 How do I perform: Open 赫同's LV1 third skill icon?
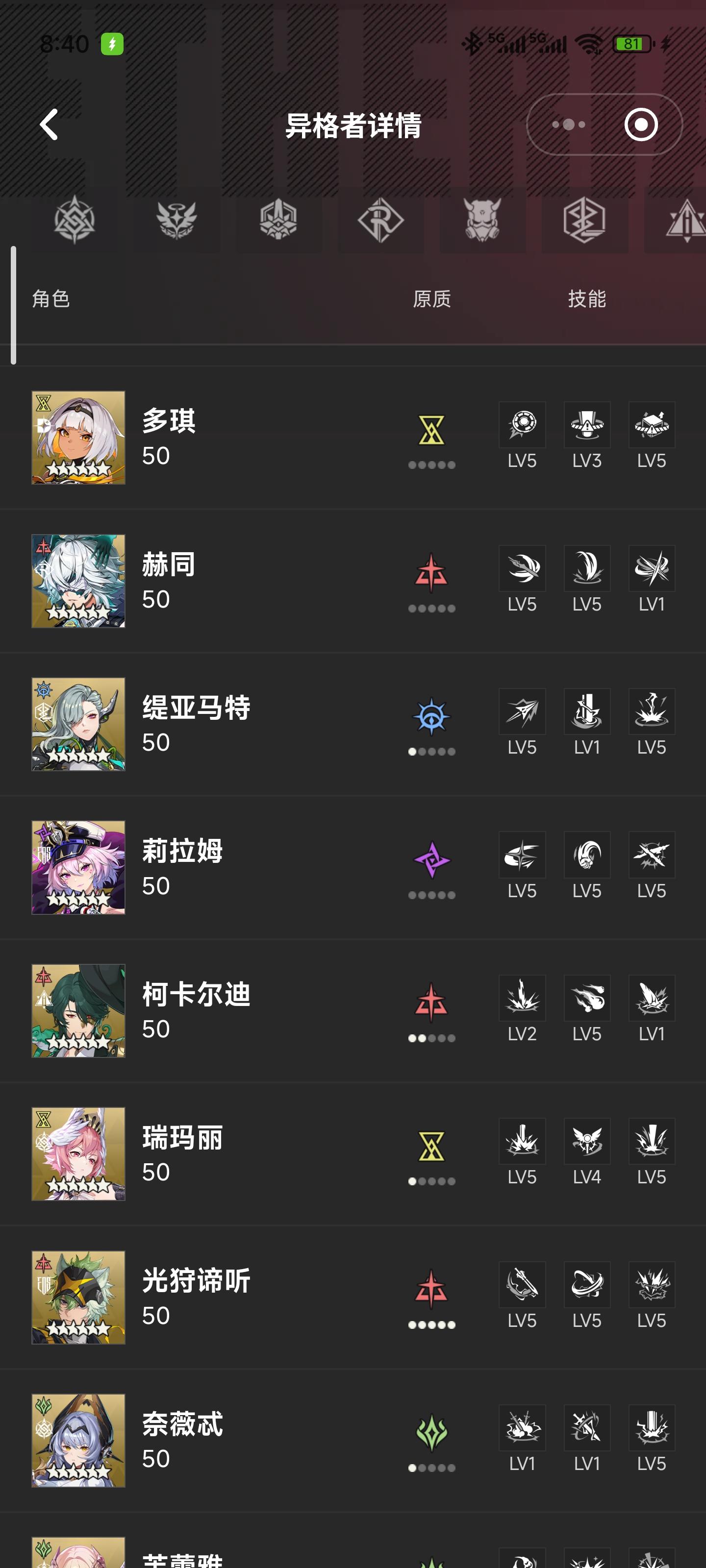651,569
